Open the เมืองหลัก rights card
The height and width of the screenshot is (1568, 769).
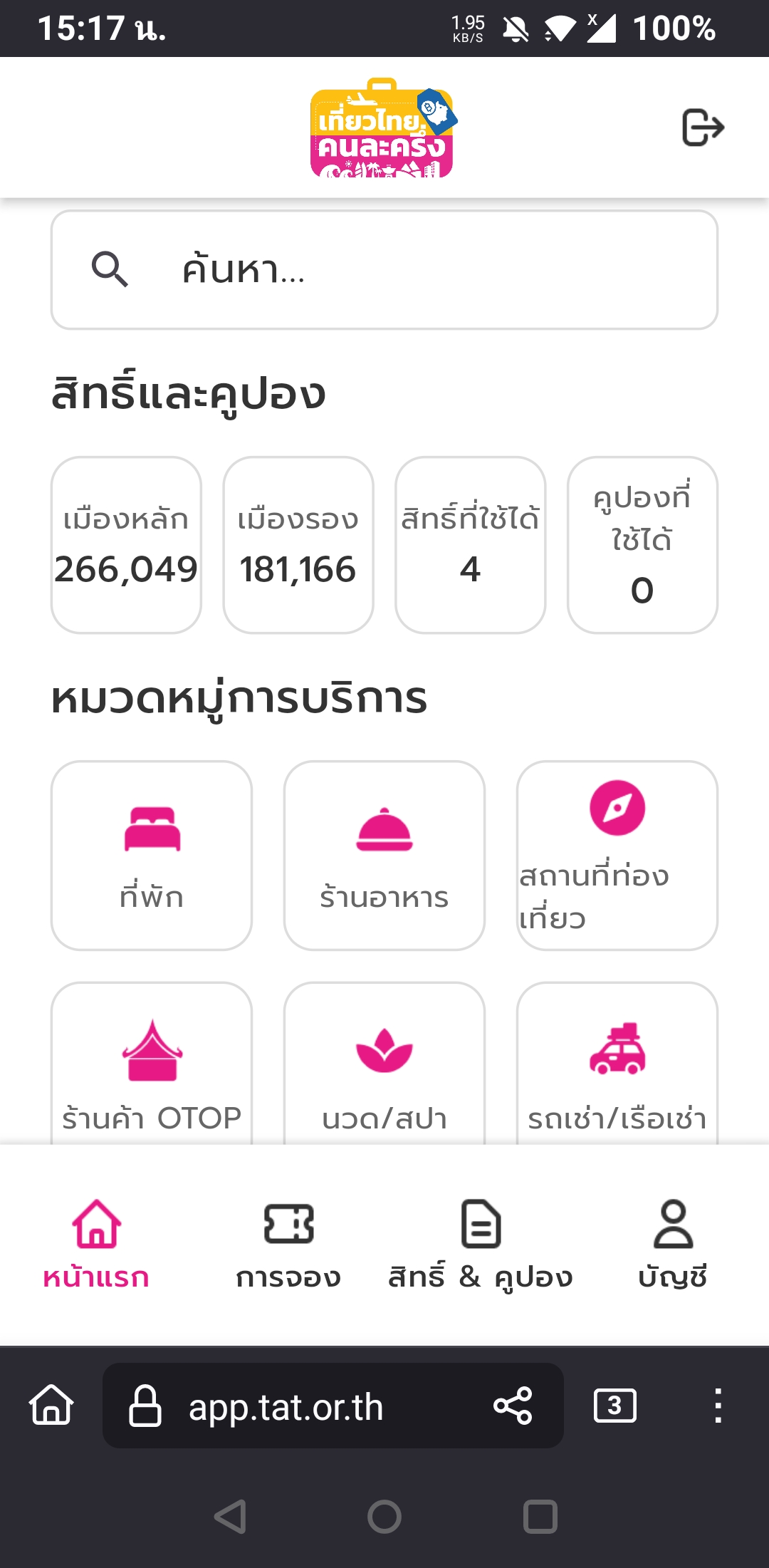(x=126, y=545)
